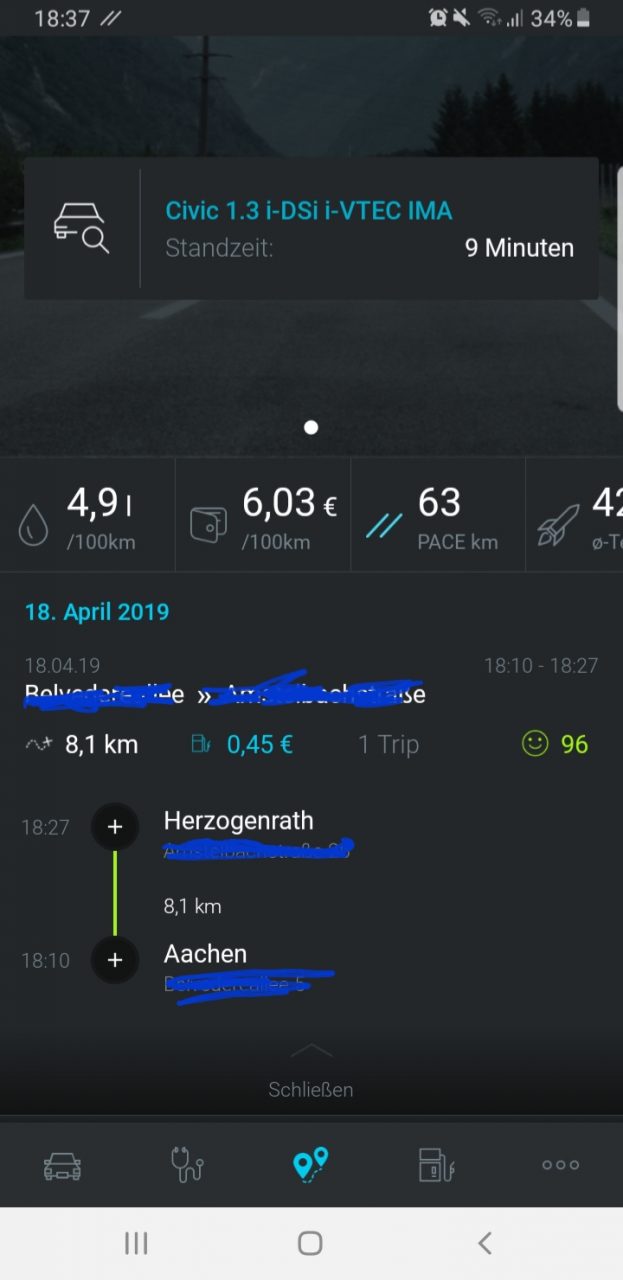Switch to the fuel station tab
Image resolution: width=623 pixels, height=1280 pixels.
[x=436, y=1165]
